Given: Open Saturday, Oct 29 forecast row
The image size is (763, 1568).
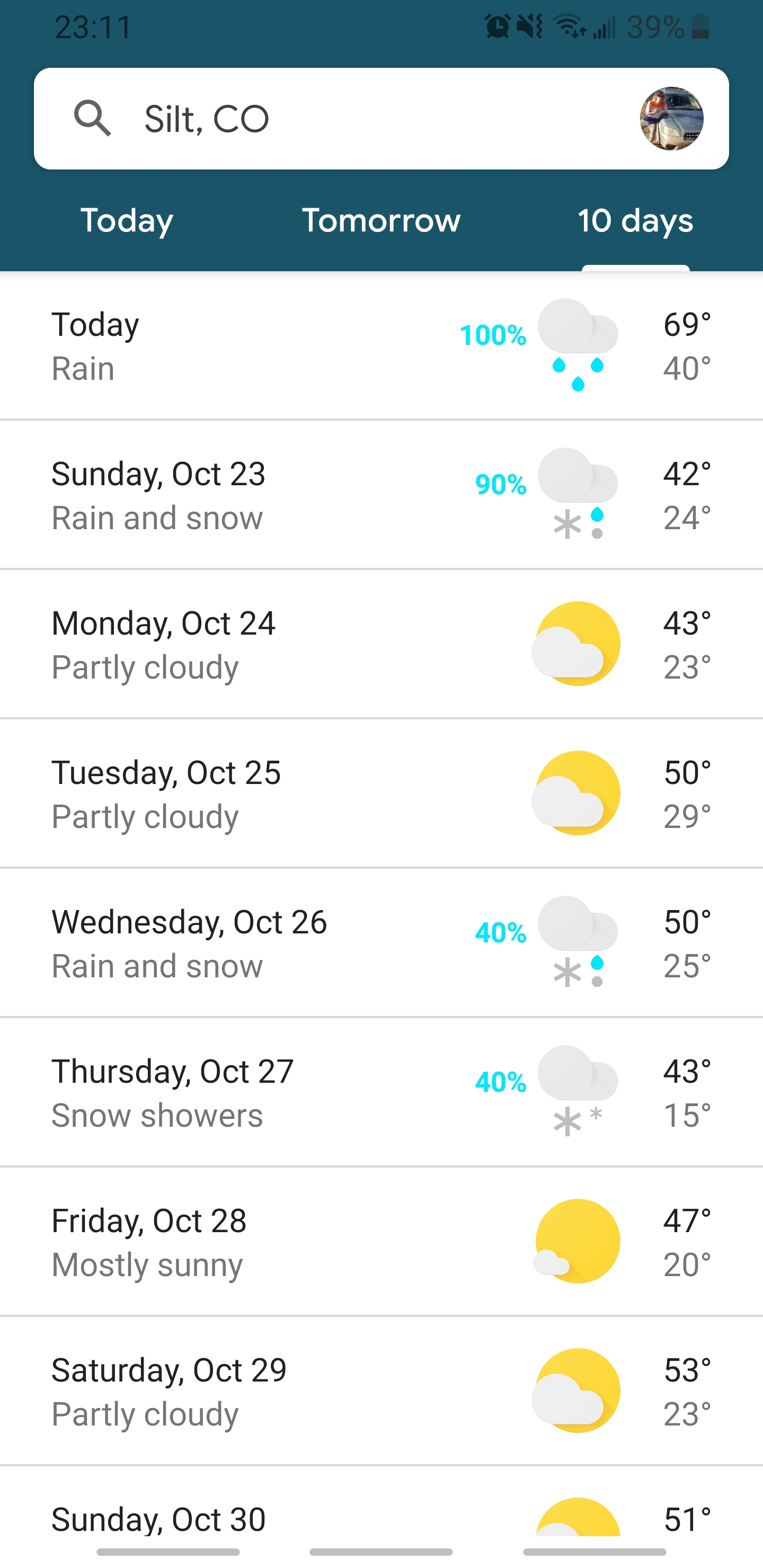Looking at the screenshot, I should coord(381,1391).
